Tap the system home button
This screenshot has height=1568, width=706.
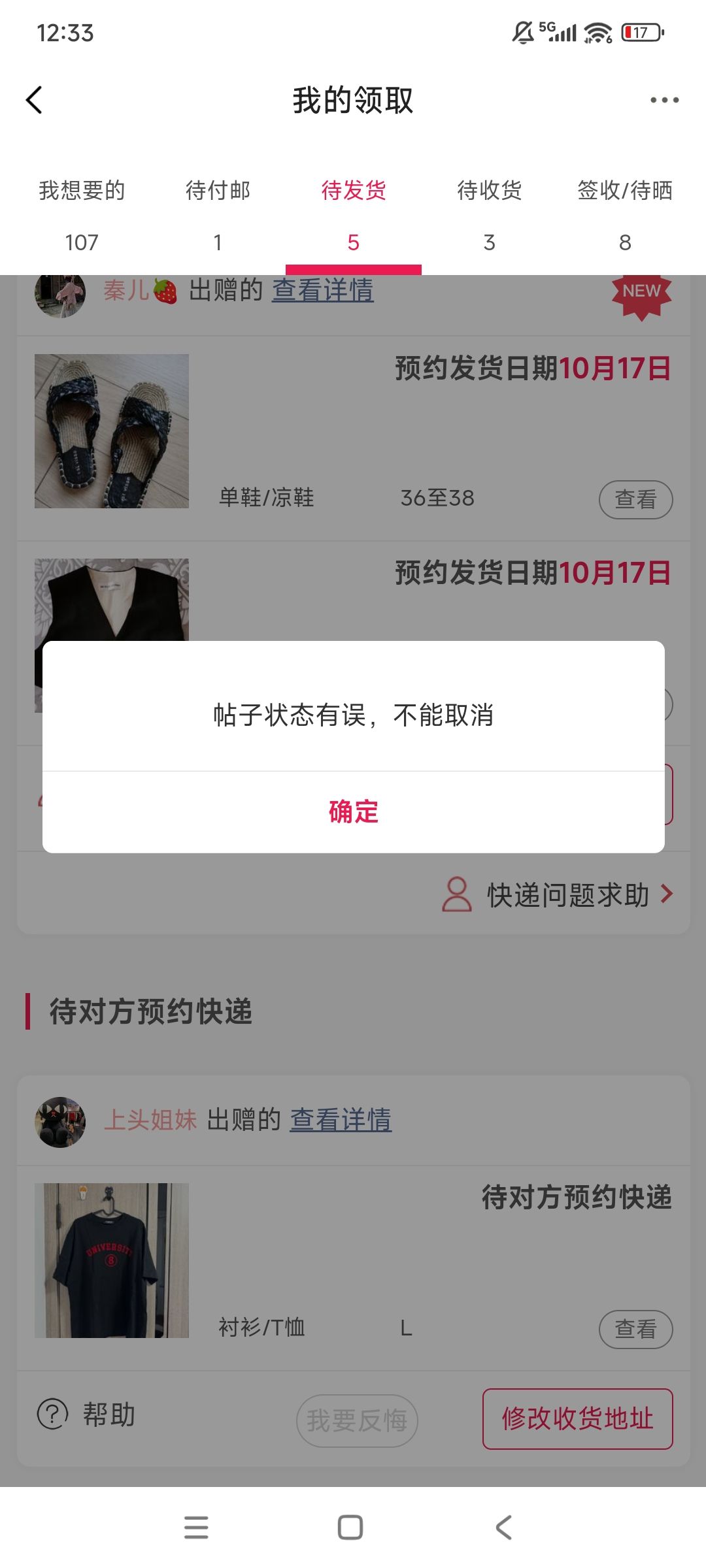click(x=350, y=1527)
